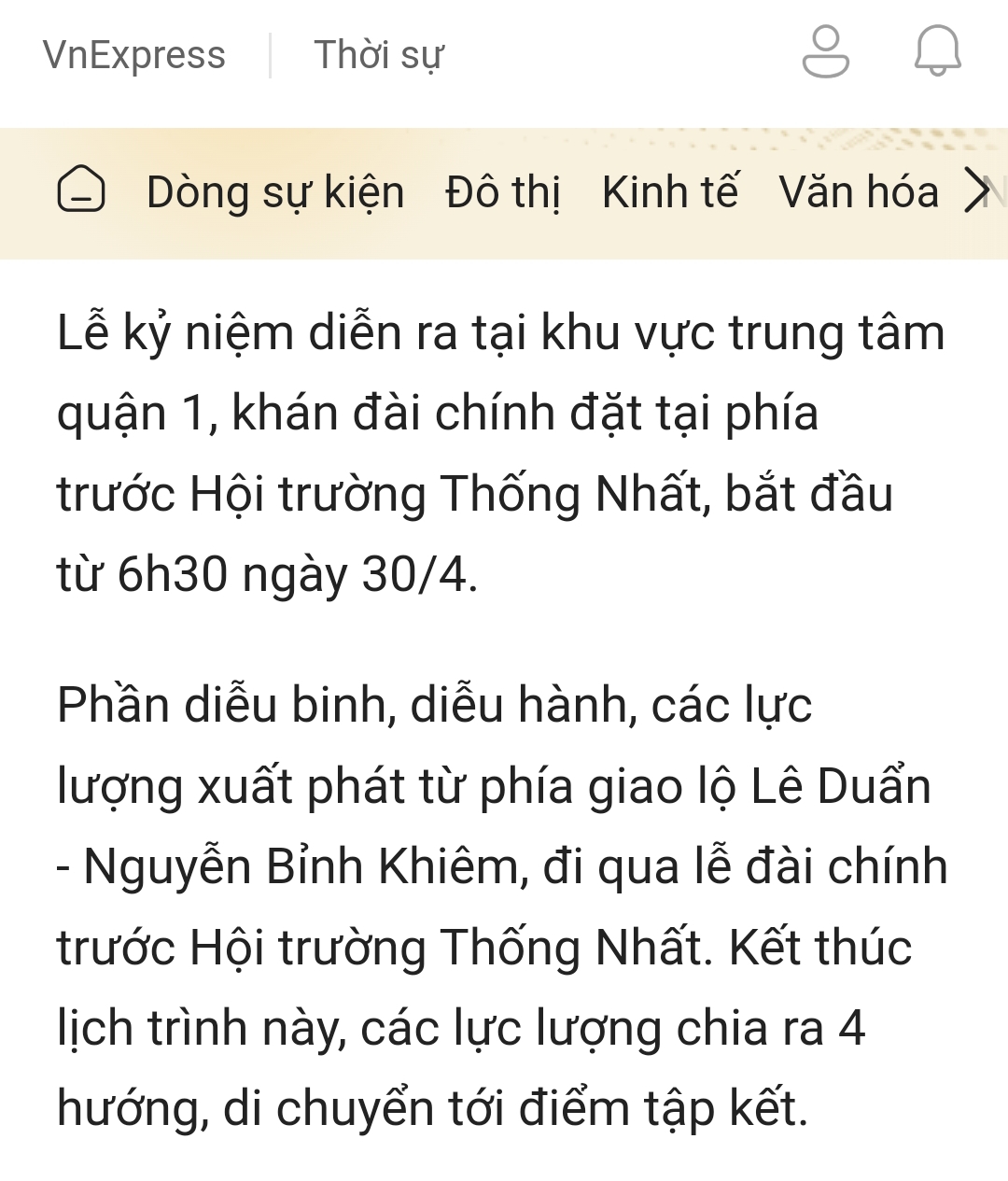Show more categories with the arrow
The height and width of the screenshot is (1181, 1008).
click(977, 191)
